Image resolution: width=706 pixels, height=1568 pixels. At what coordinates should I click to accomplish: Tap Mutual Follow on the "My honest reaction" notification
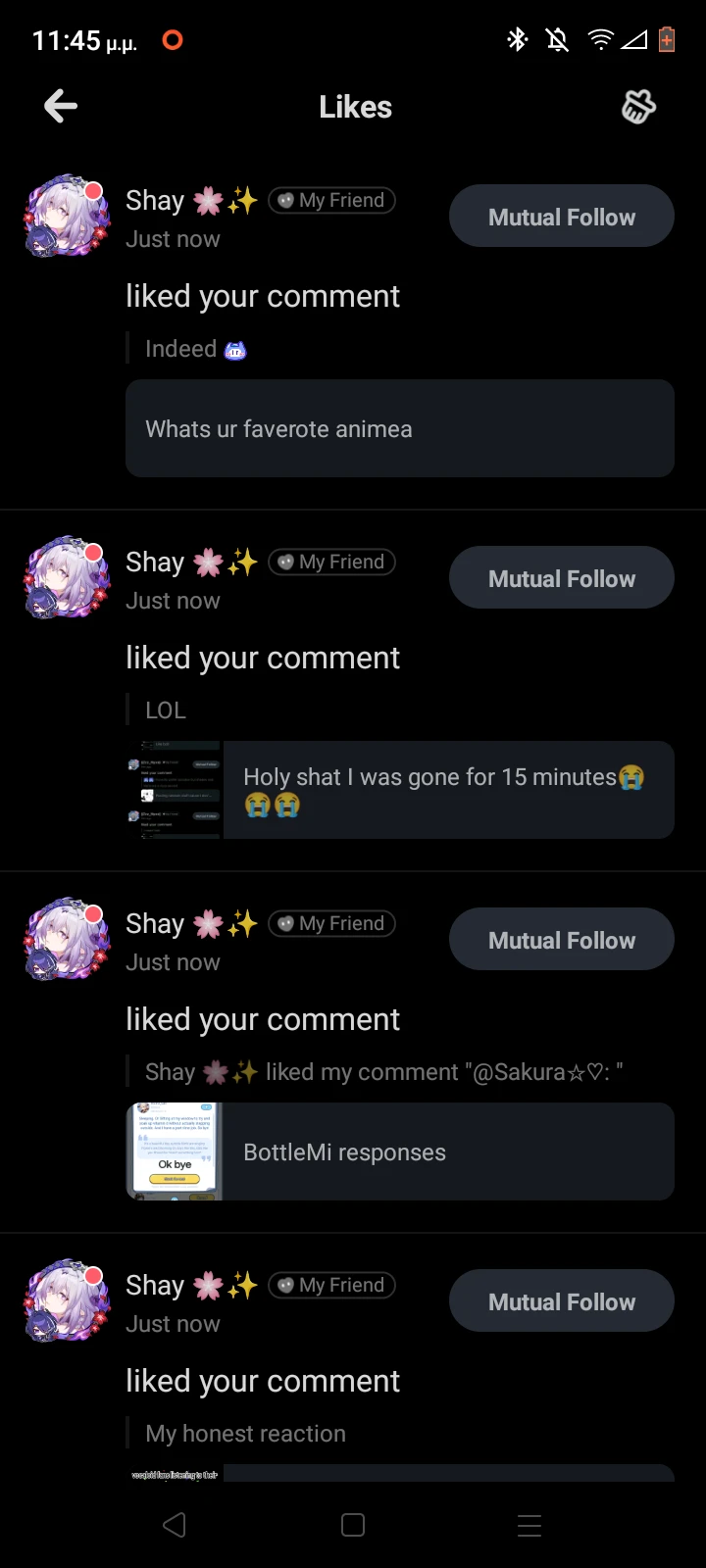[x=561, y=1301]
